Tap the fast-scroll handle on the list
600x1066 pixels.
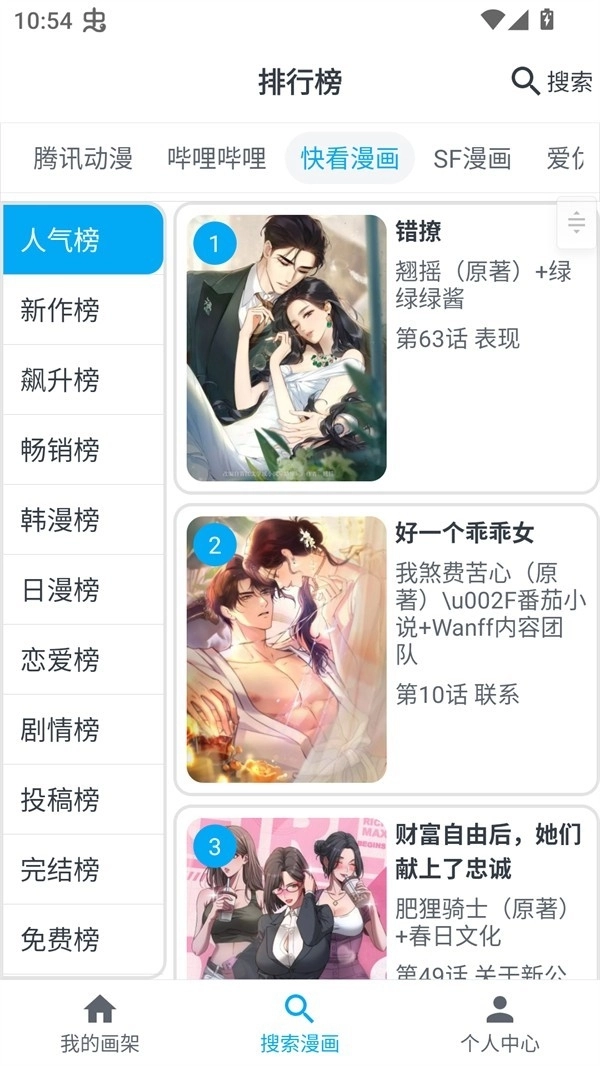(576, 223)
